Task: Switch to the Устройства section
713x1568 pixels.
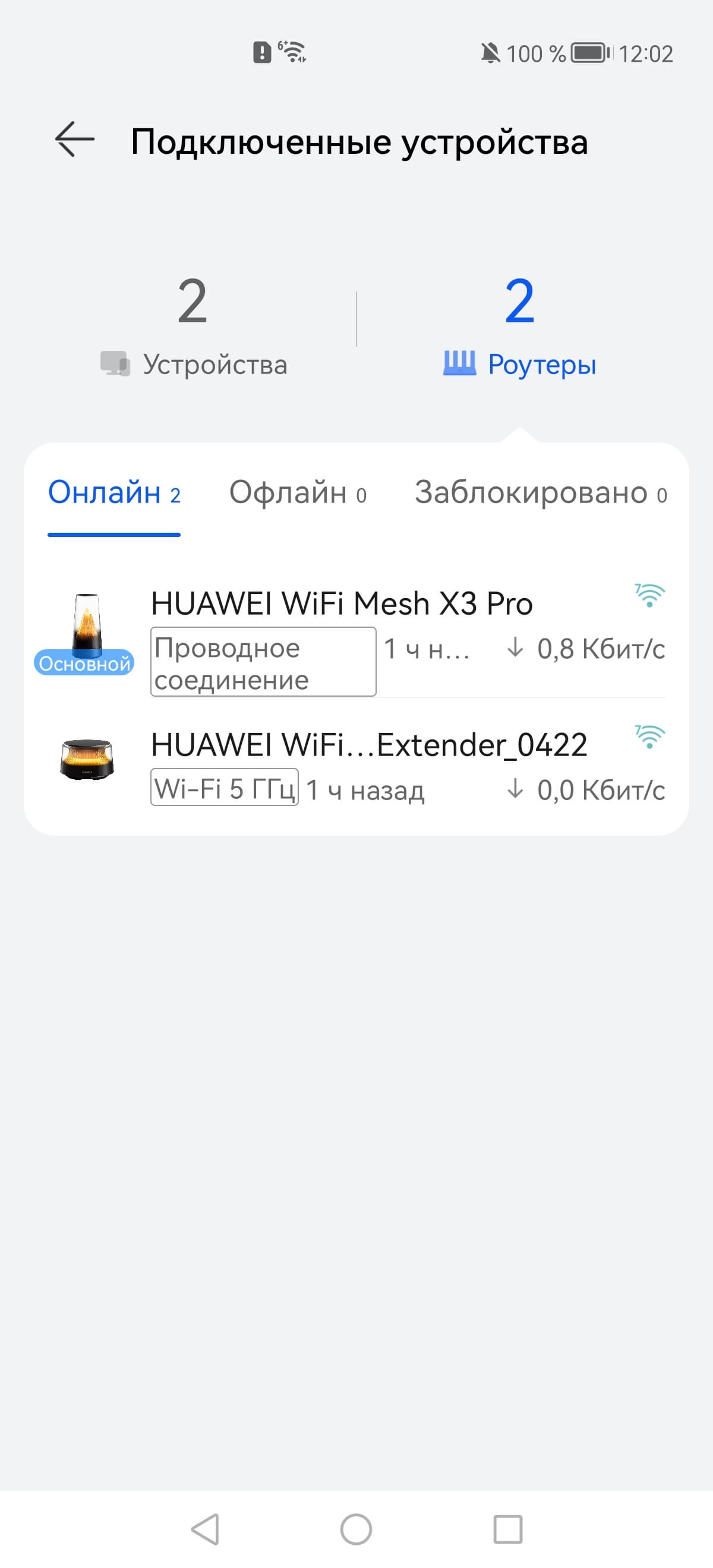Action: 194,325
